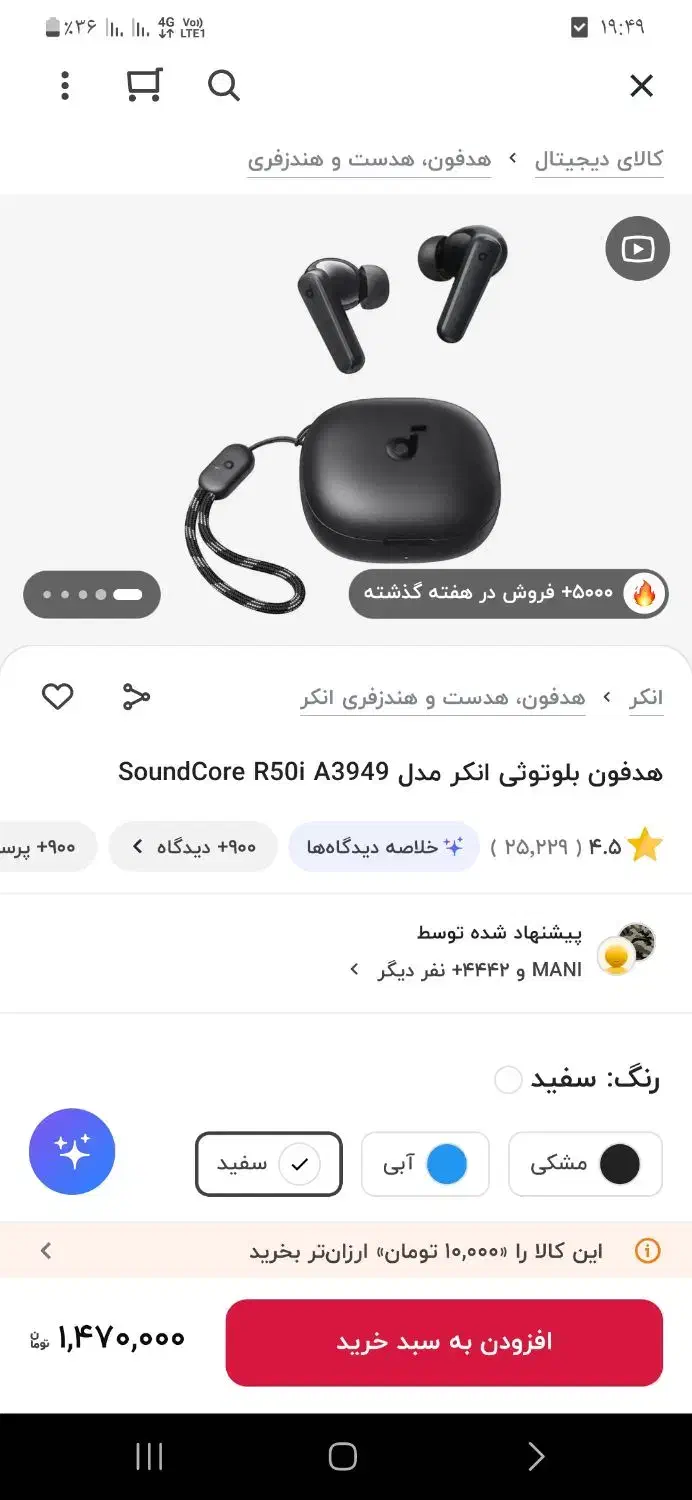Screen dimensions: 692x1500
Task: Open the +900 دیدگاه comments chip
Action: (193, 847)
